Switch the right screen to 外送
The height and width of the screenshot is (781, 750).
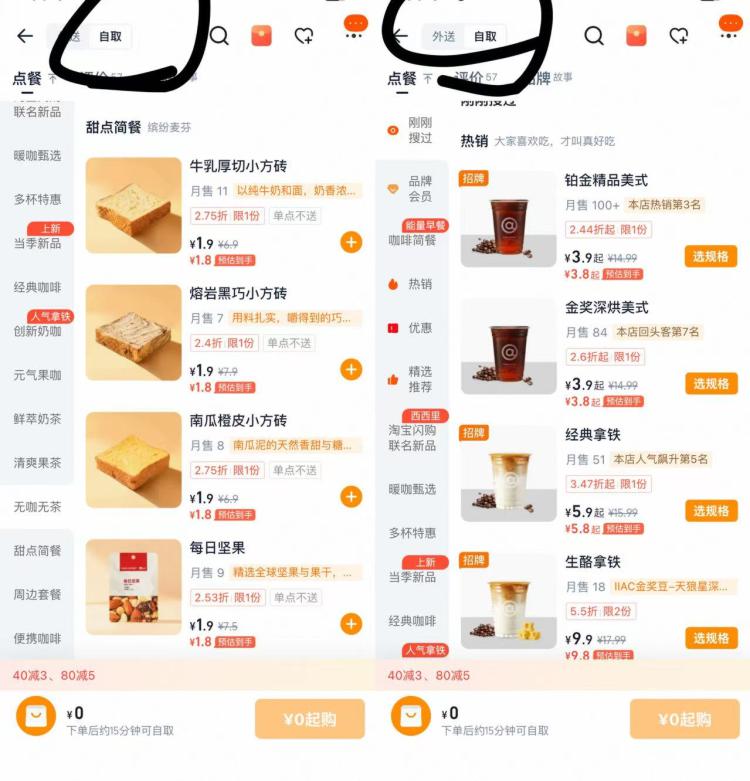pyautogui.click(x=444, y=34)
